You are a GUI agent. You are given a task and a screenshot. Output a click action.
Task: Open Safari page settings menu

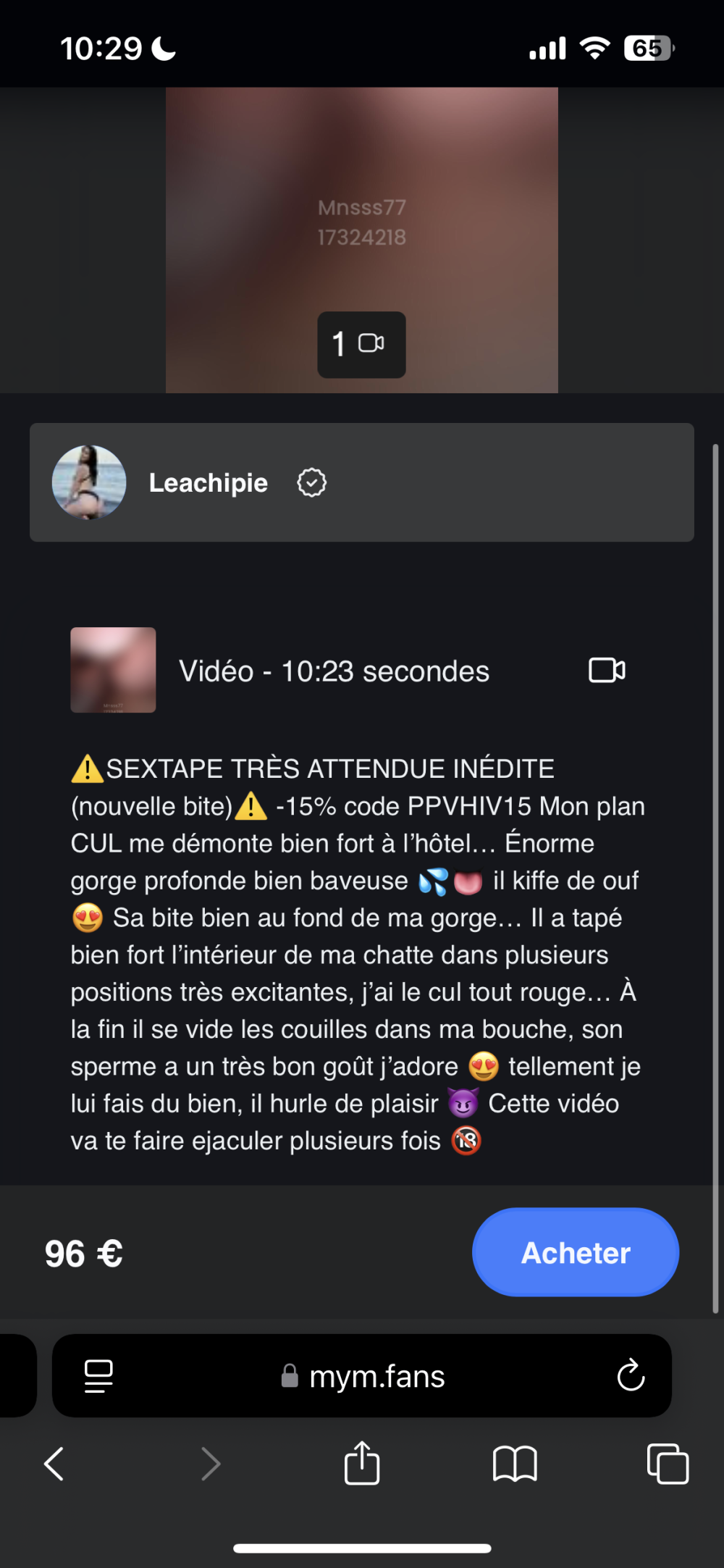pos(98,1375)
